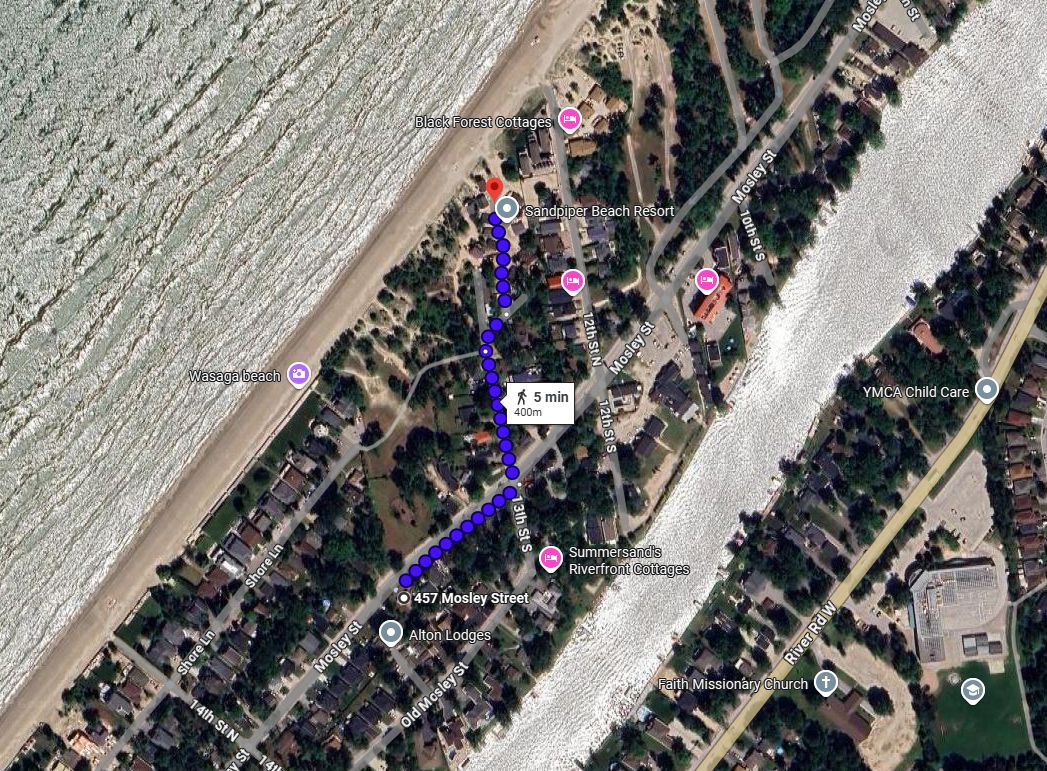The image size is (1047, 771).
Task: Tap the 5 min walking route label
Action: pos(540,402)
